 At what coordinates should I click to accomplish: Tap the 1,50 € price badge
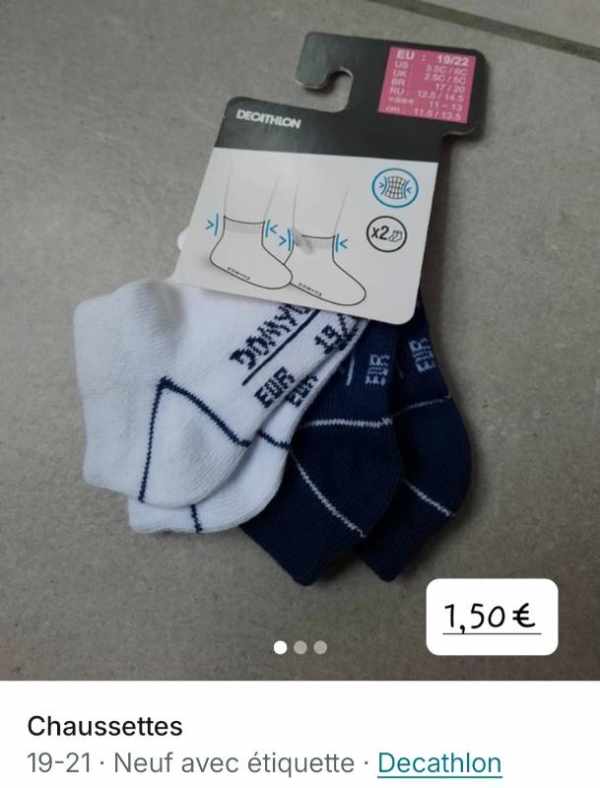click(492, 617)
